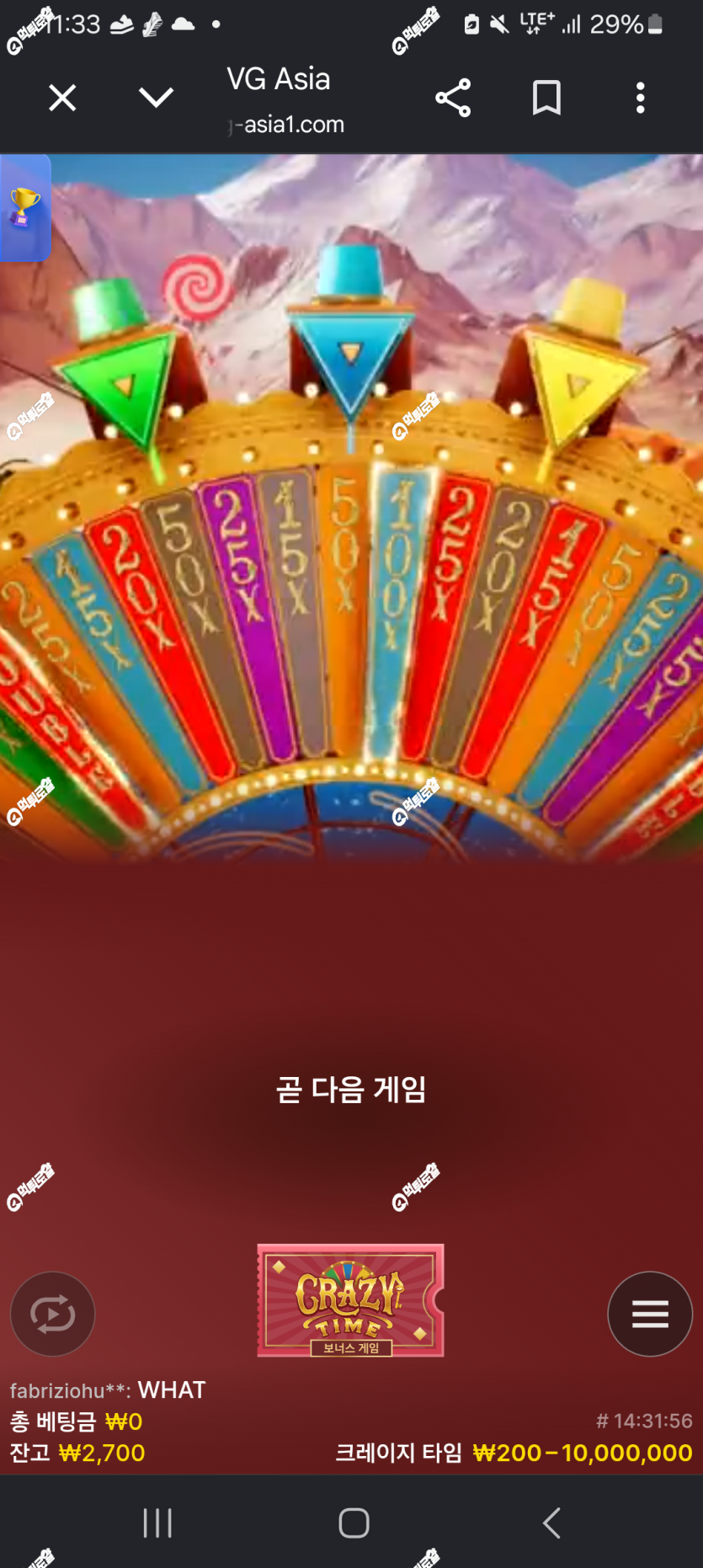This screenshot has height=1568, width=703.
Task: Go back with system navigation arrow
Action: pyautogui.click(x=552, y=1523)
